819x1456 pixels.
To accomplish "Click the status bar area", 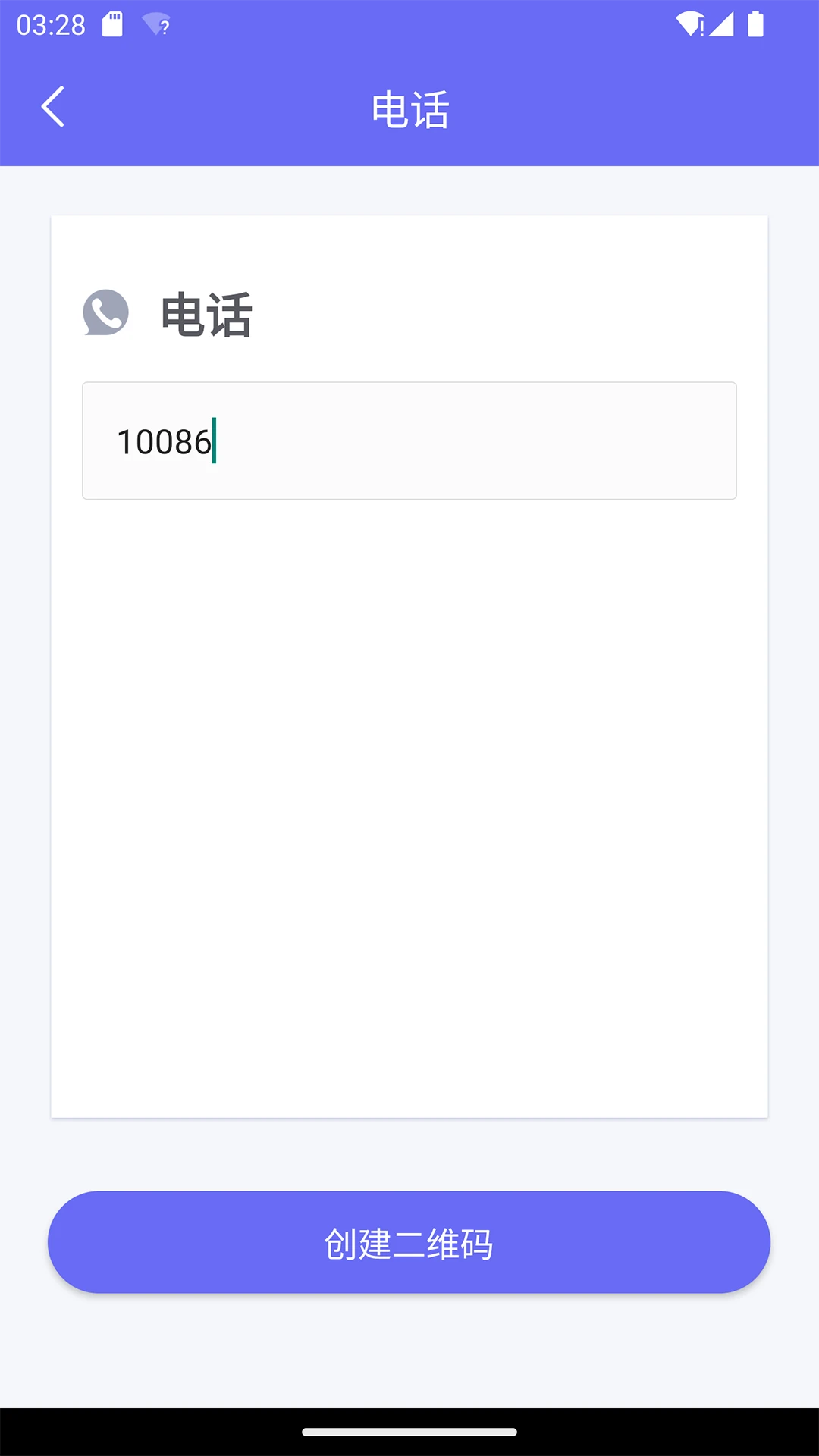I will coord(409,23).
